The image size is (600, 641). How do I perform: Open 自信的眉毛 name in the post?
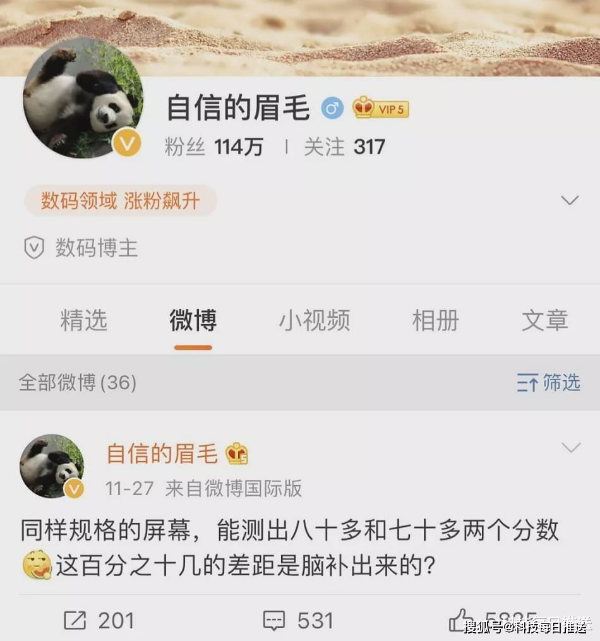pos(161,453)
